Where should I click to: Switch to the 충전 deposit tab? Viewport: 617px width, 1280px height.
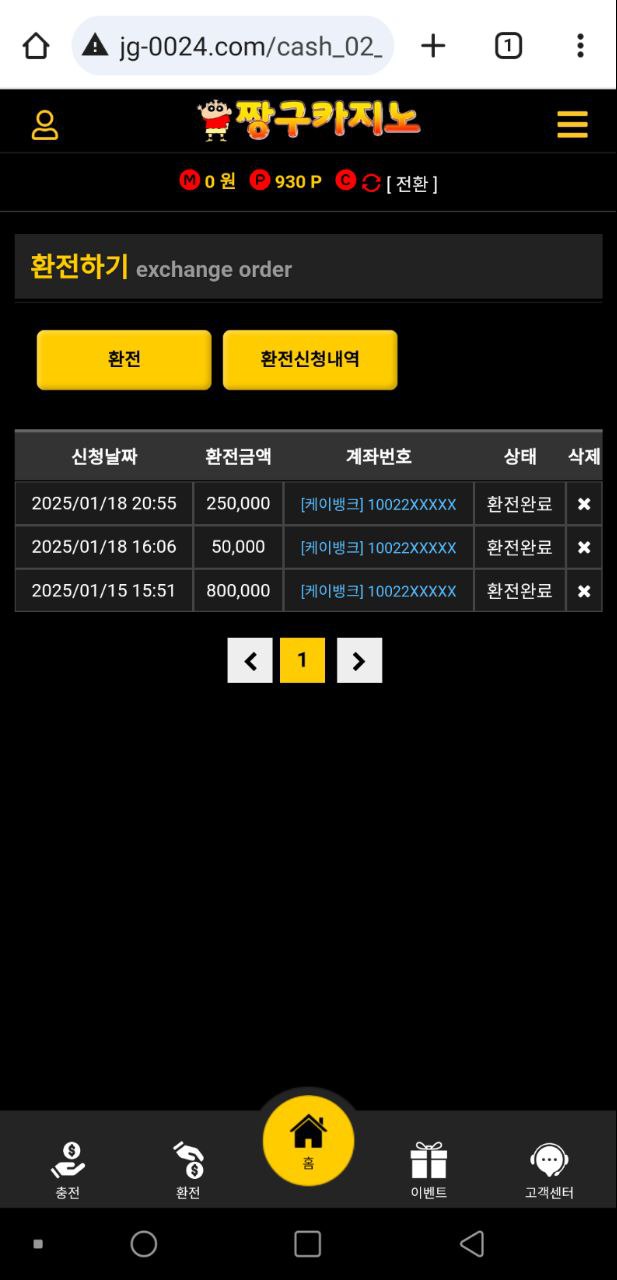(68, 1170)
